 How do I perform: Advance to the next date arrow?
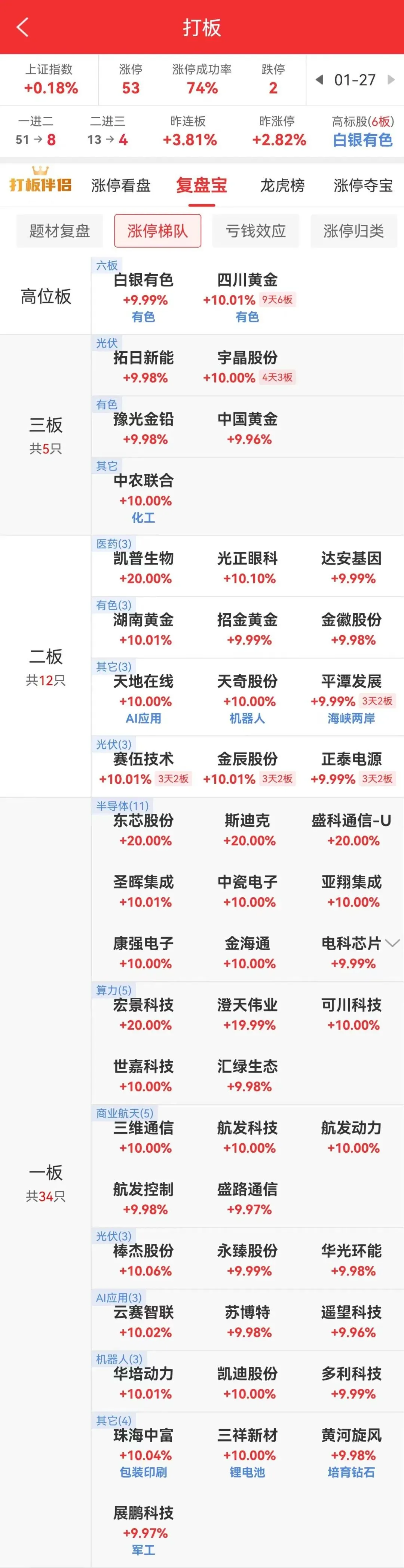click(x=391, y=80)
